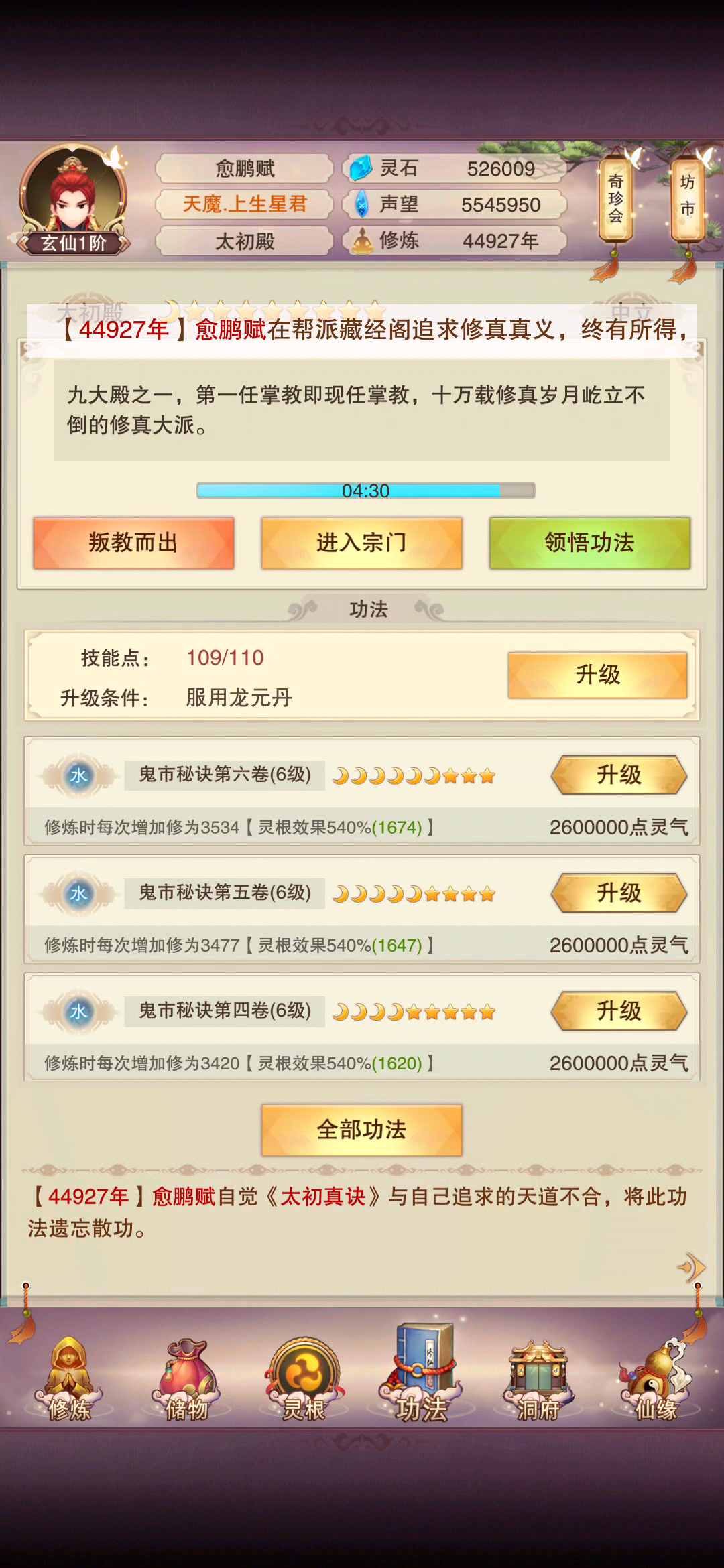Open the 储物 storage tab
Screen dimensions: 724x1568
187,1380
